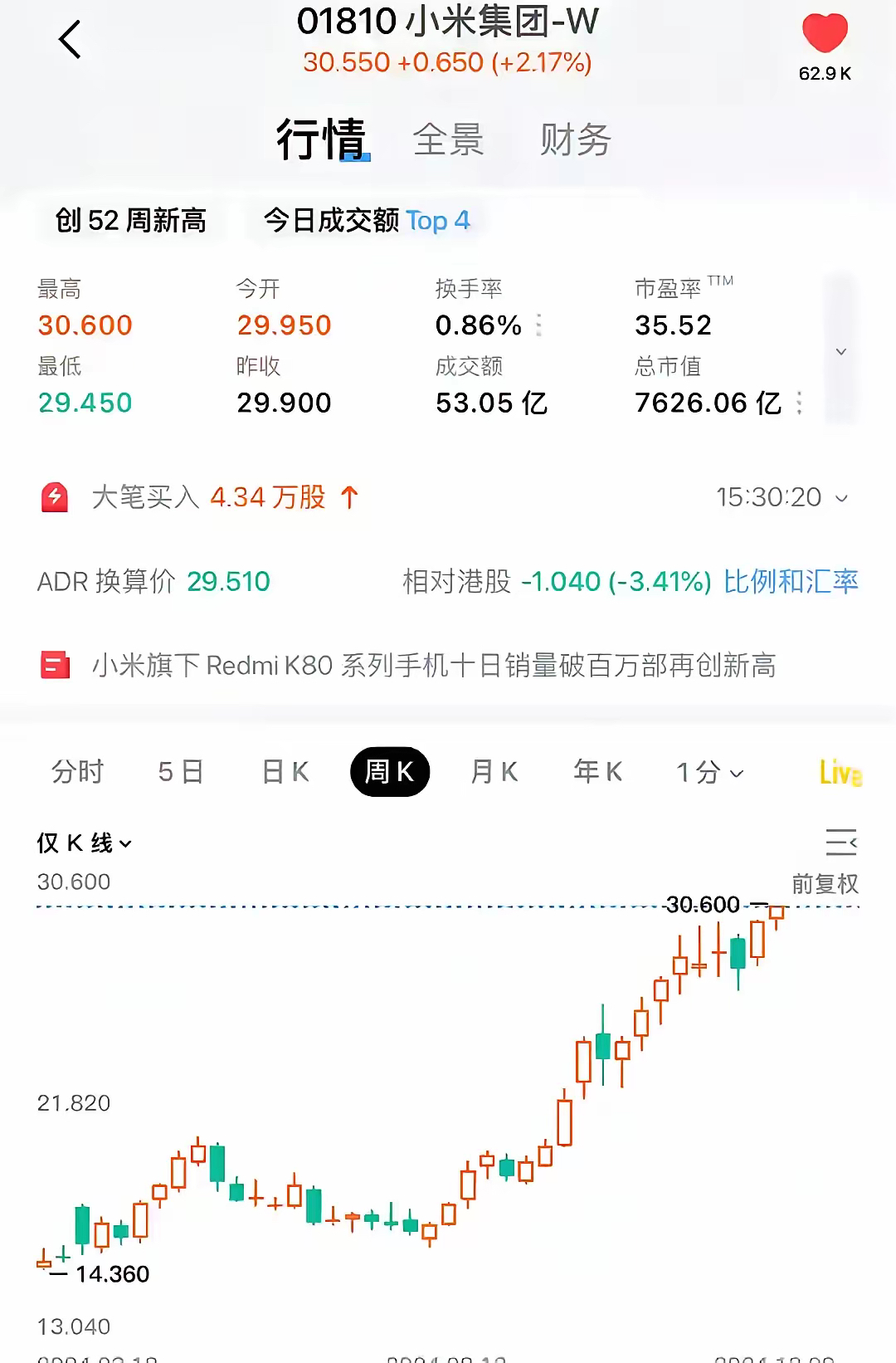Open the flash news lightning icon

click(x=55, y=497)
